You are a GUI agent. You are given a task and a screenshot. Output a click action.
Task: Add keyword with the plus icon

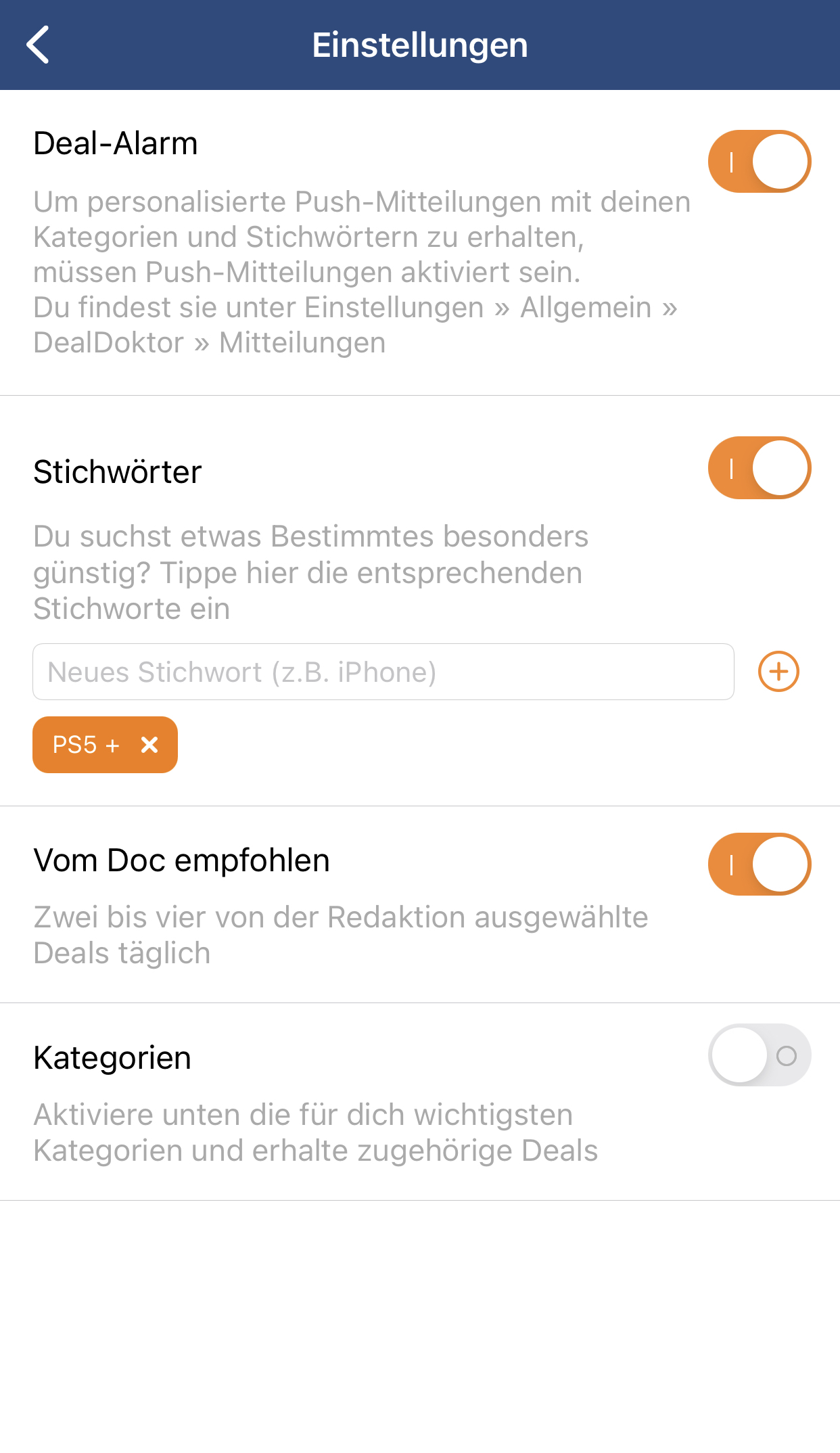coord(778,672)
